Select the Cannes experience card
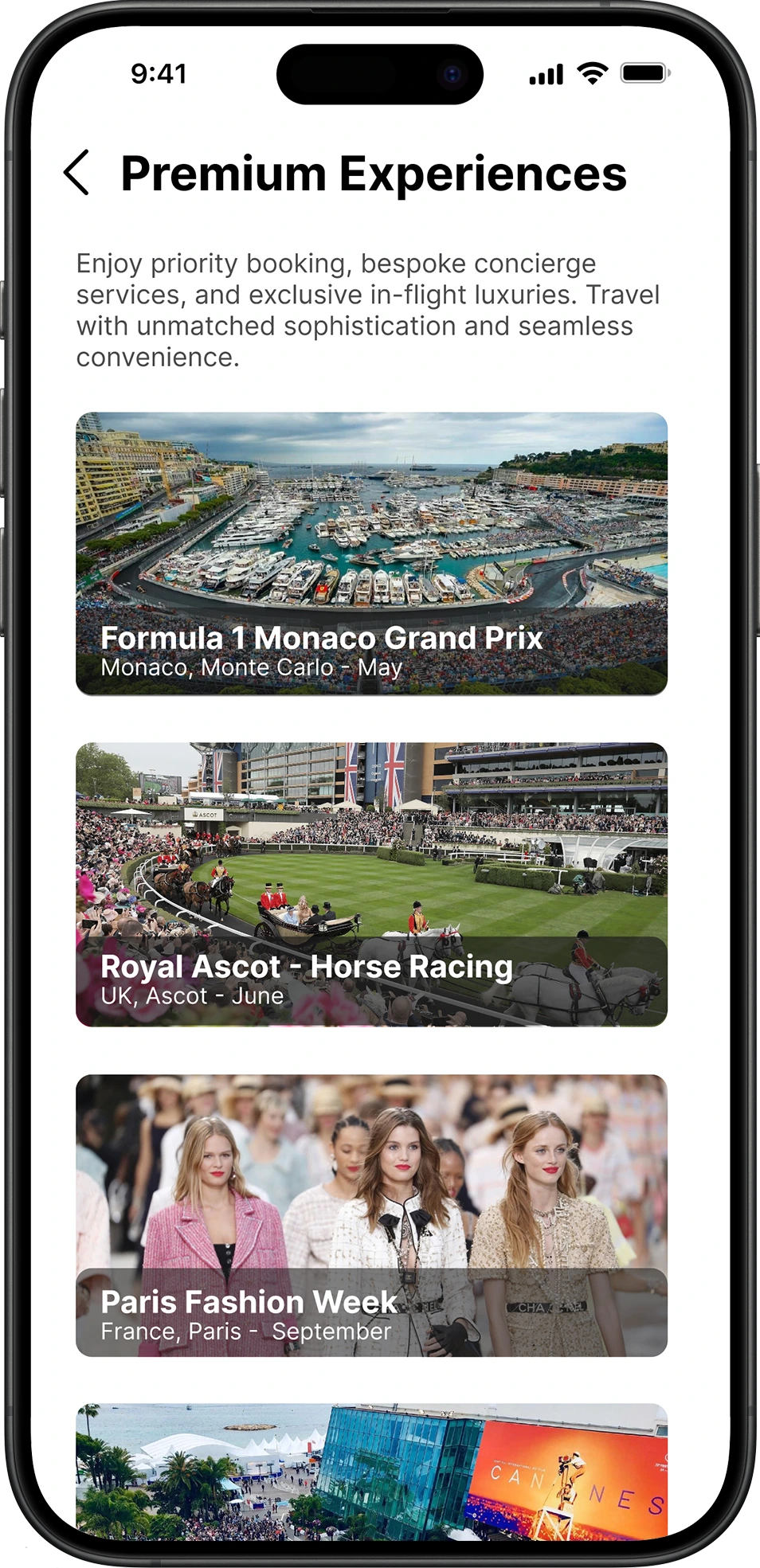The image size is (760, 1568). pyautogui.click(x=371, y=1472)
